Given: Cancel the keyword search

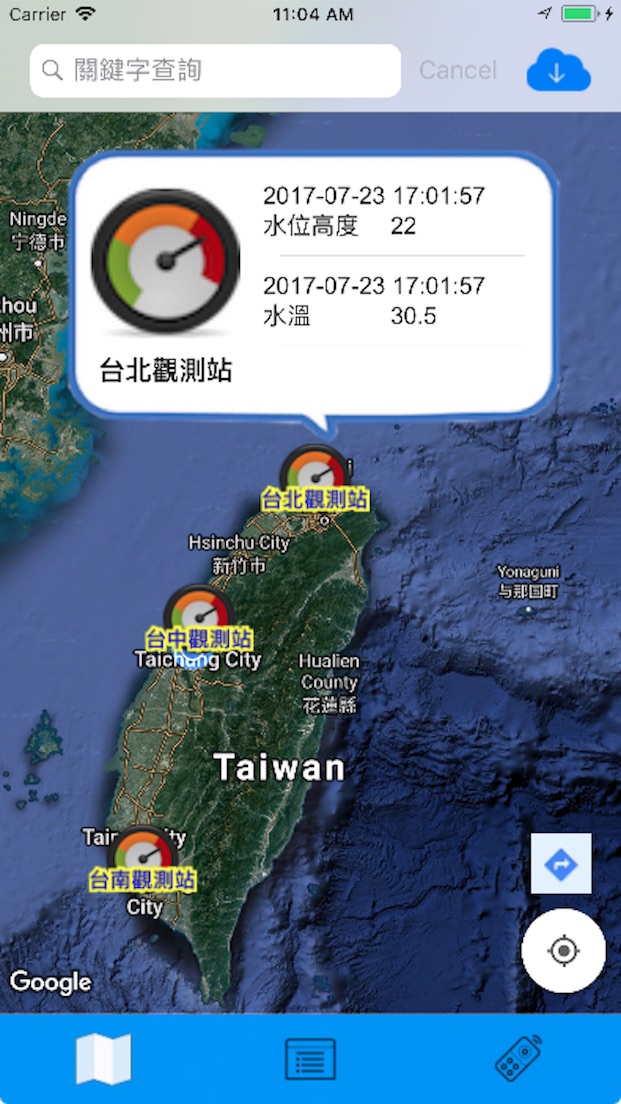Looking at the screenshot, I should click(x=457, y=70).
